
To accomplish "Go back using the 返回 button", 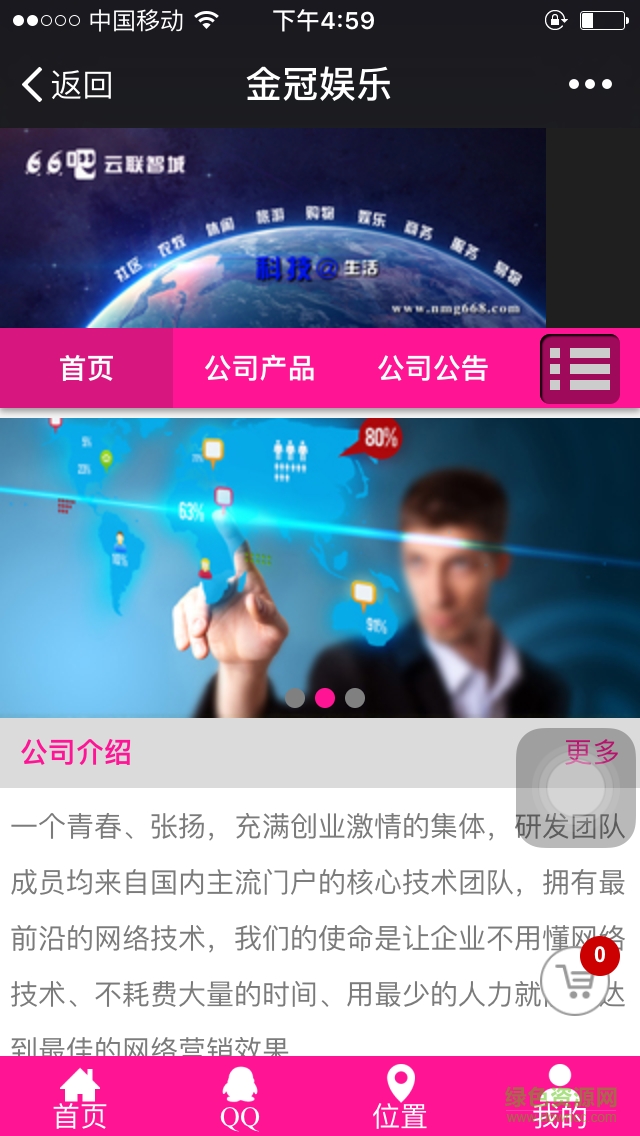I will [66, 85].
